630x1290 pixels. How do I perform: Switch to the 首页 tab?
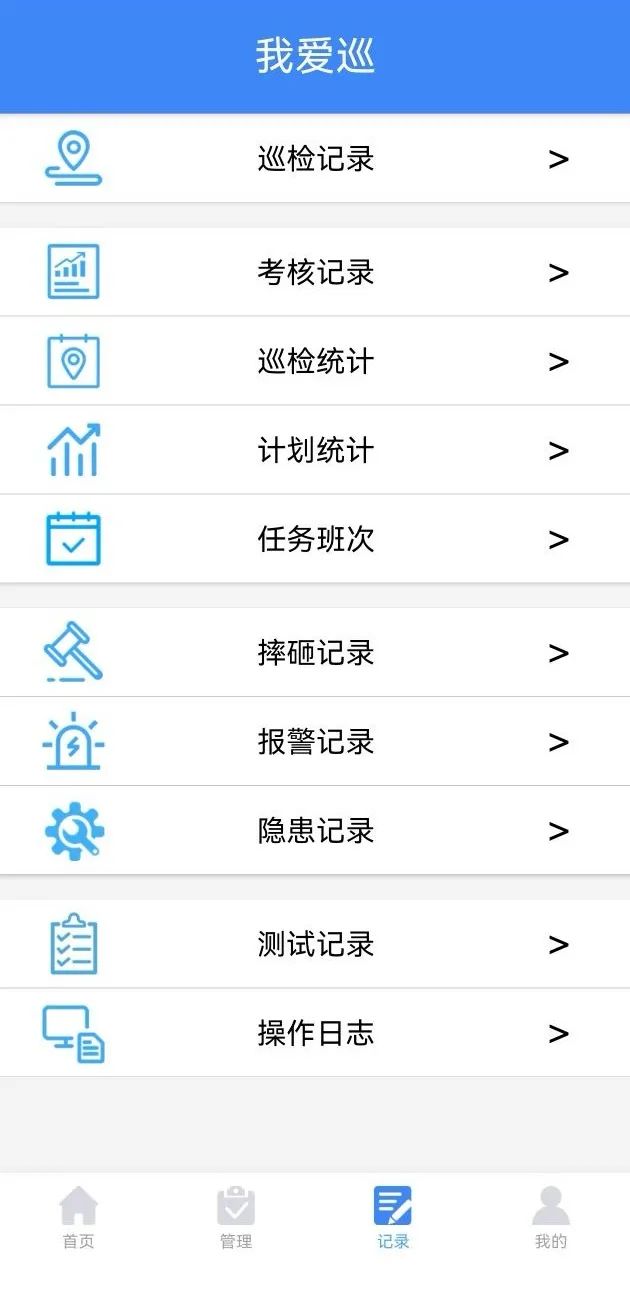79,1217
